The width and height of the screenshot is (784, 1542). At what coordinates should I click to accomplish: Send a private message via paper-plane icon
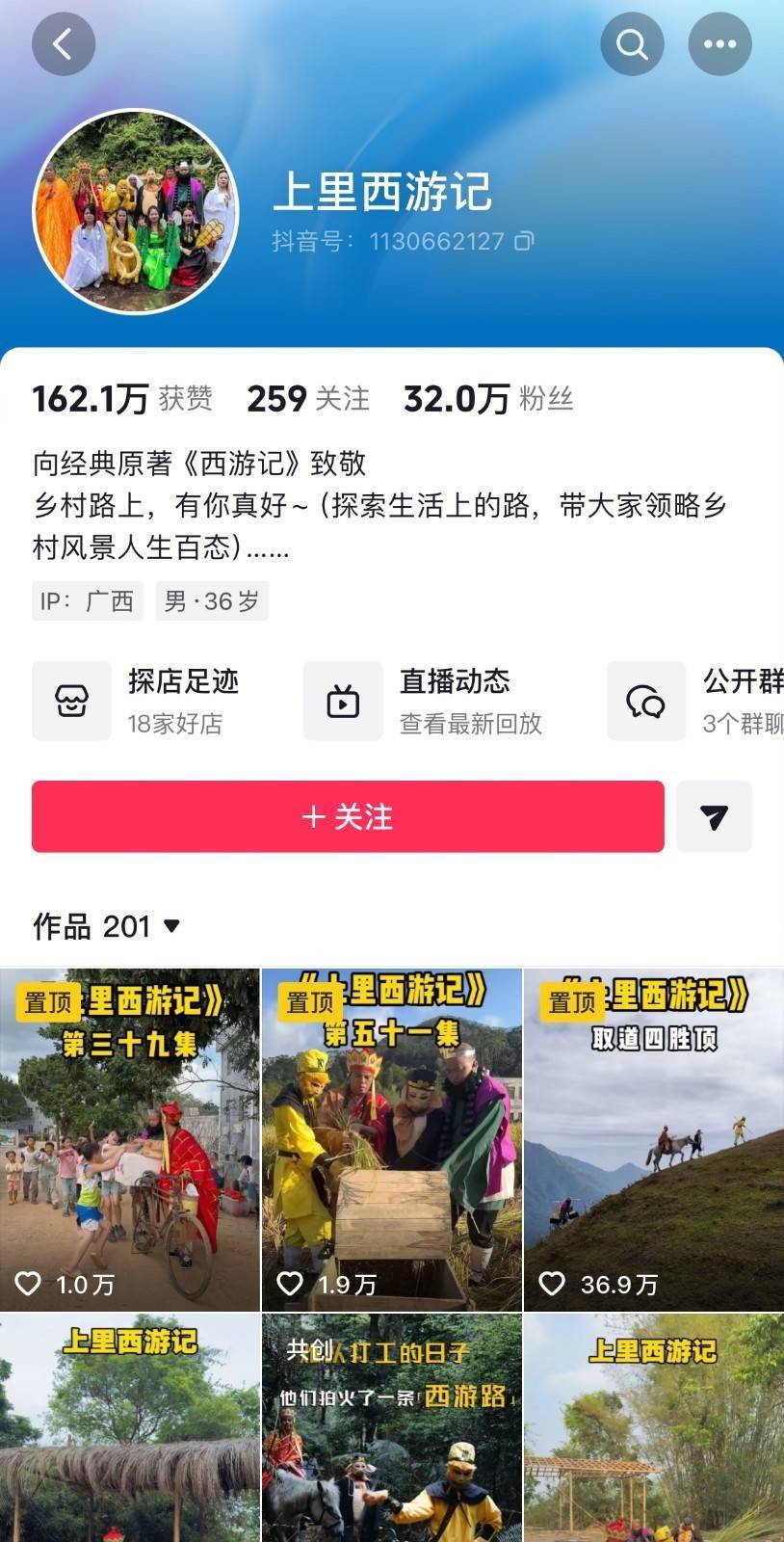(x=714, y=817)
